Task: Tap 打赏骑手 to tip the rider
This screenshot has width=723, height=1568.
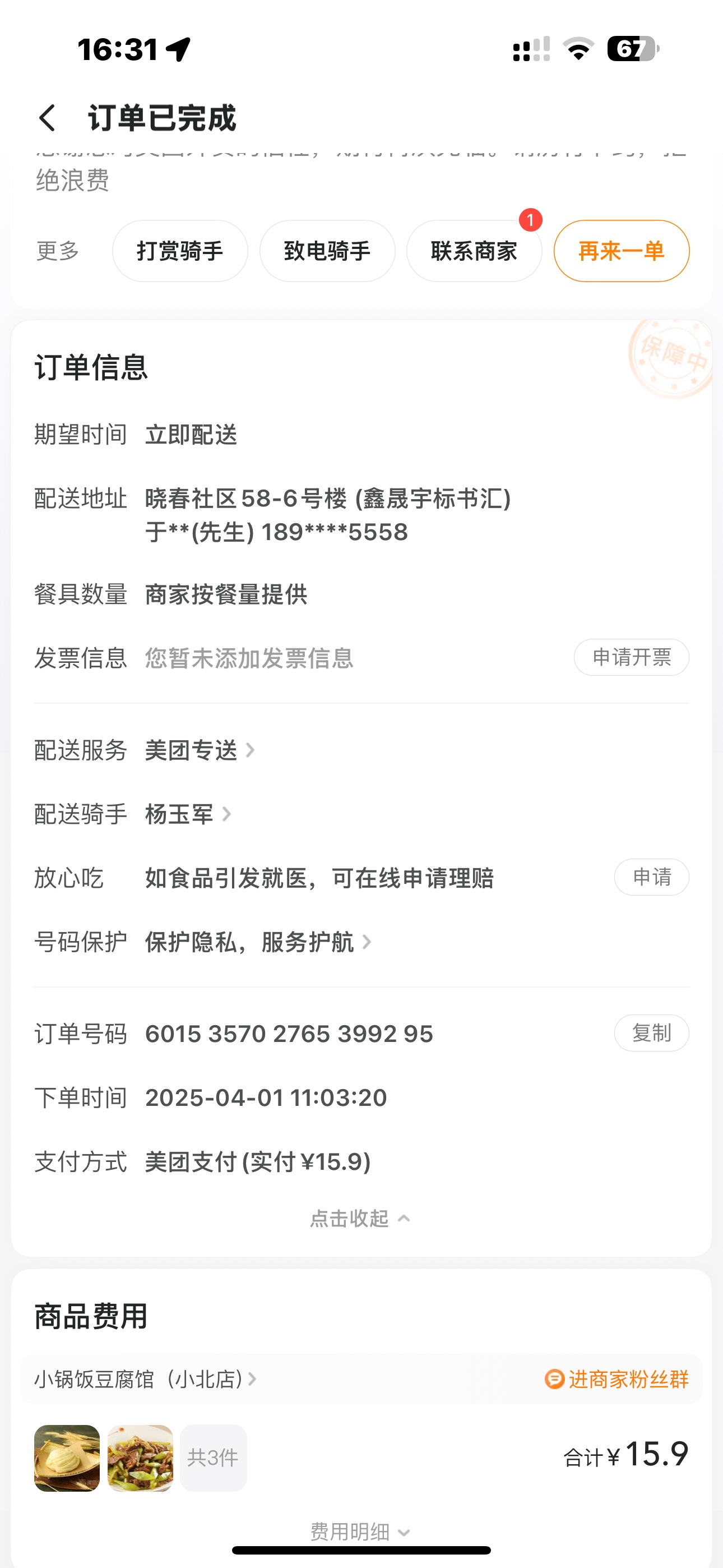Action: 179,251
